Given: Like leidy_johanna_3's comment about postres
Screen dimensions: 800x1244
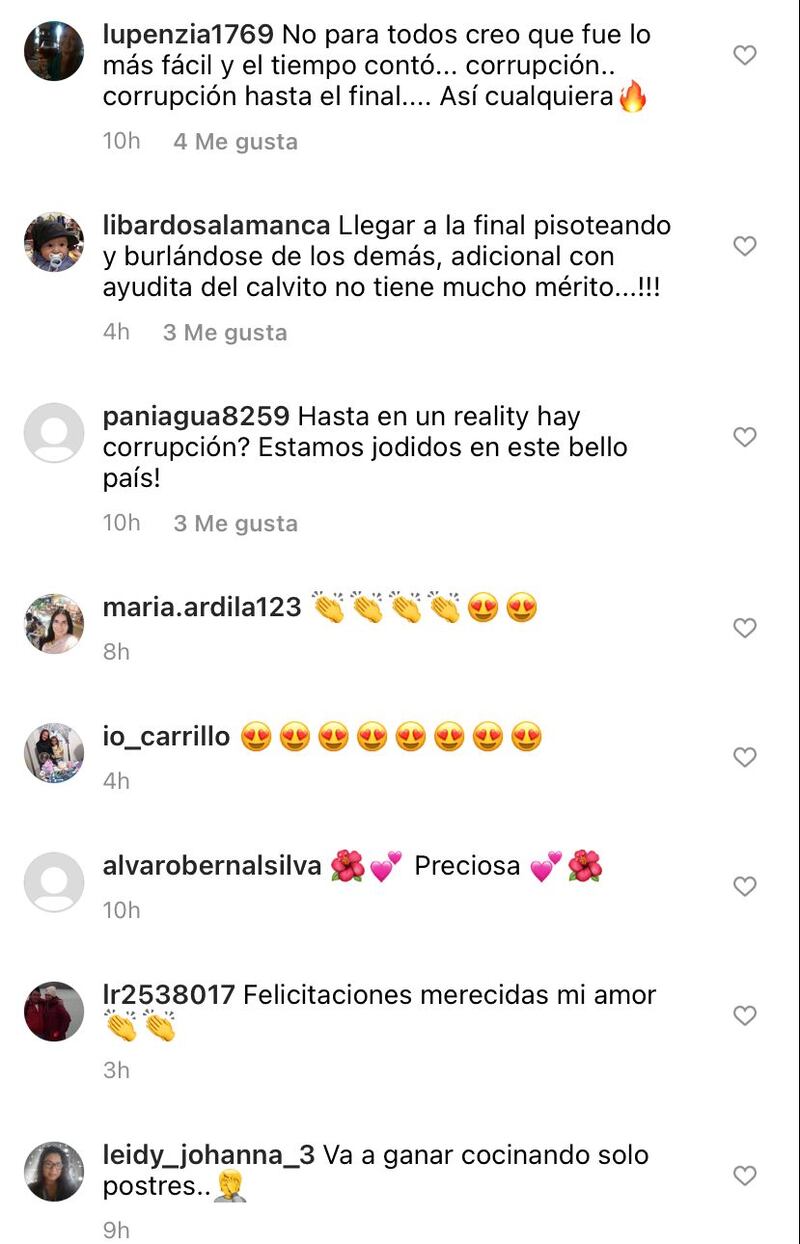Looking at the screenshot, I should point(745,1175).
